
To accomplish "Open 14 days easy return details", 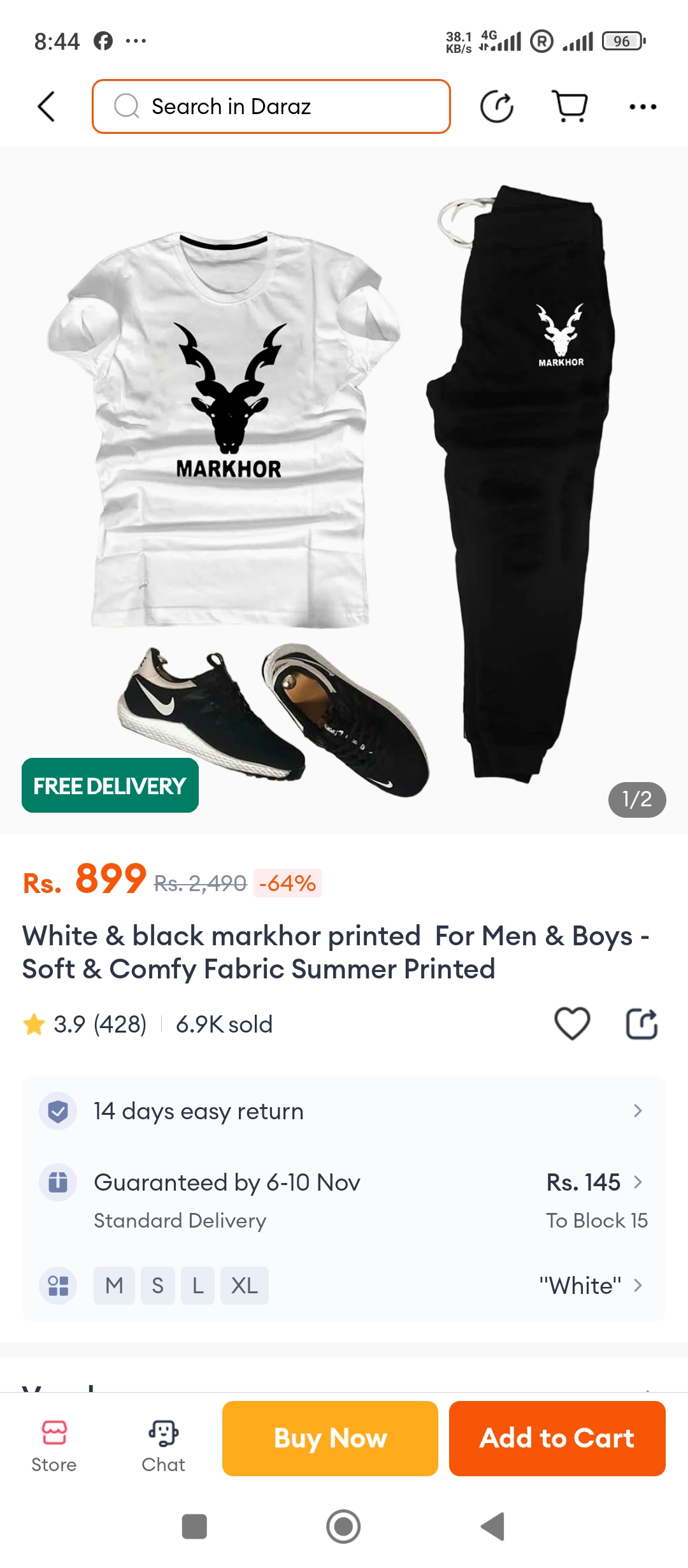I will [x=344, y=1111].
